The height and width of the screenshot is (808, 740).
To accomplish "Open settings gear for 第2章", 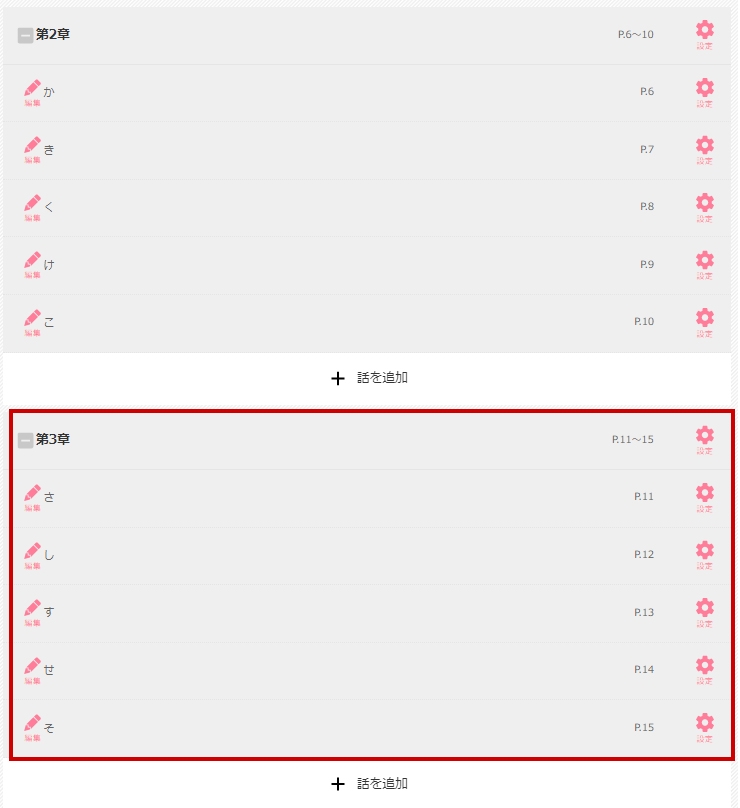I will coord(704,33).
